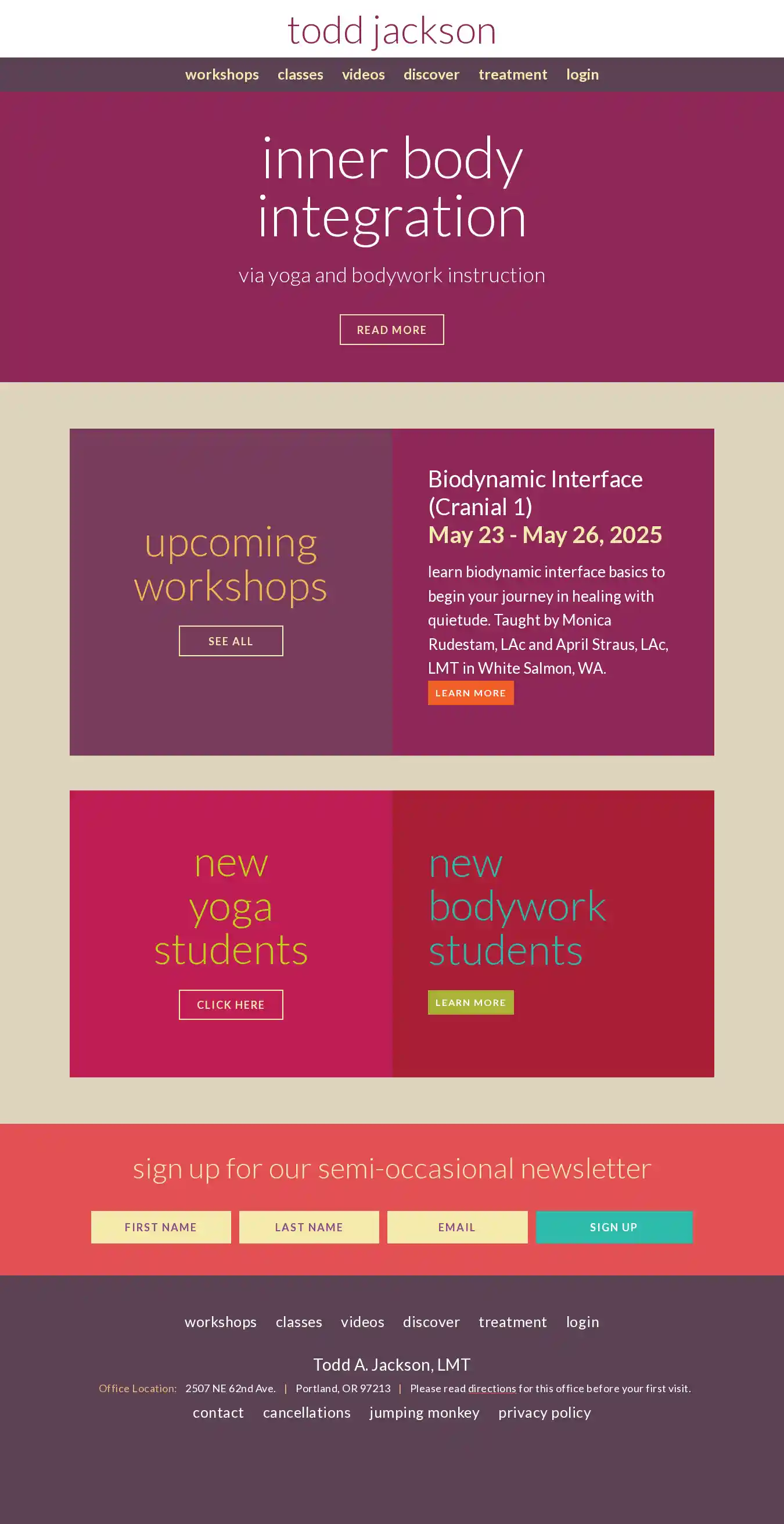Open videos from top navigation
The height and width of the screenshot is (1524, 784).
(363, 74)
